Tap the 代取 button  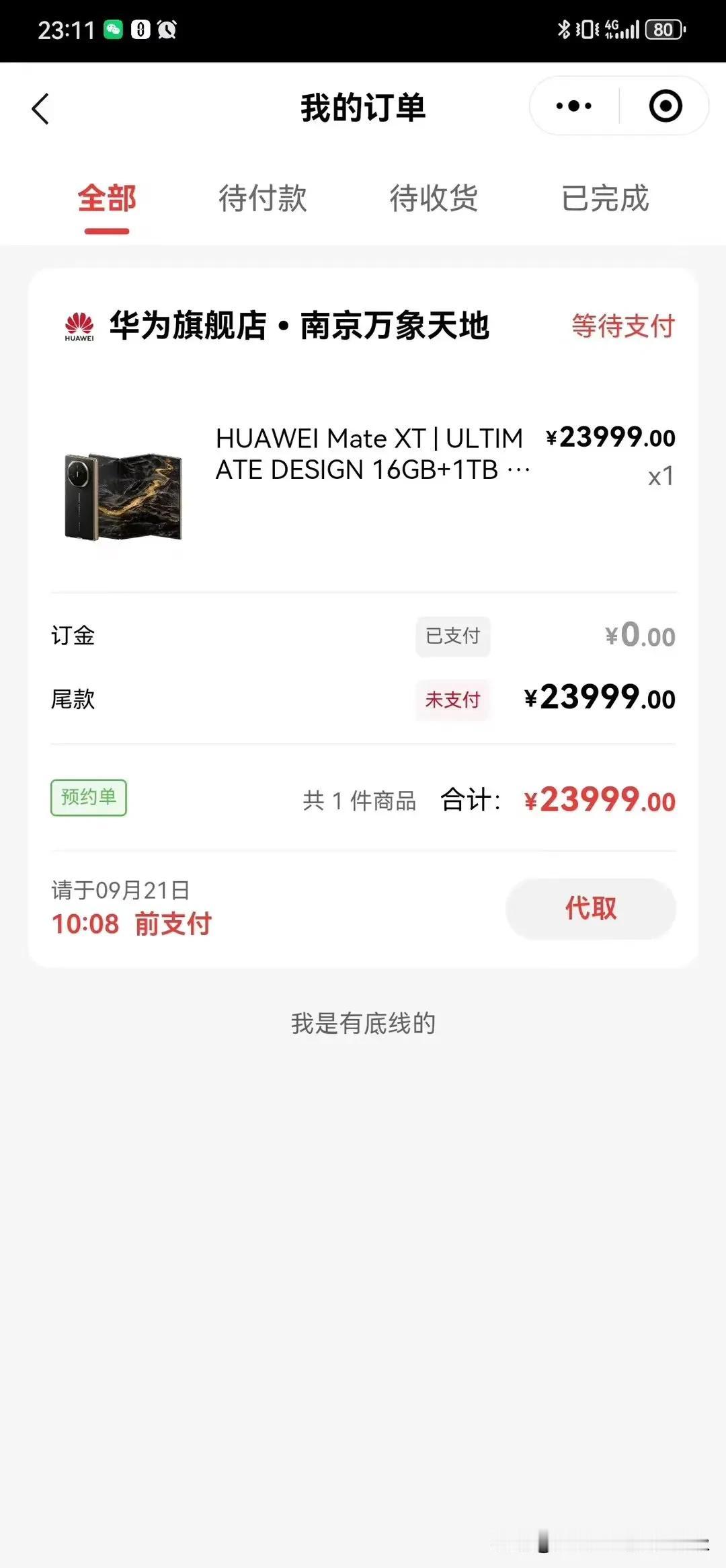point(591,909)
